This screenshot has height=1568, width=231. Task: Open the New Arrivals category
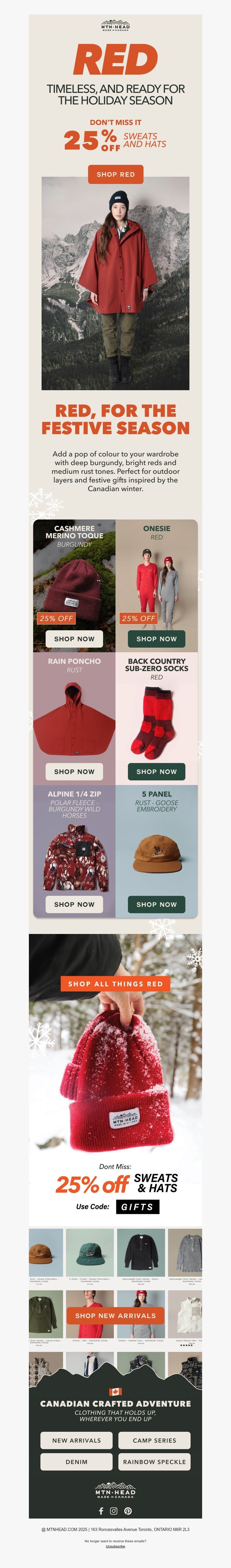(x=77, y=1440)
